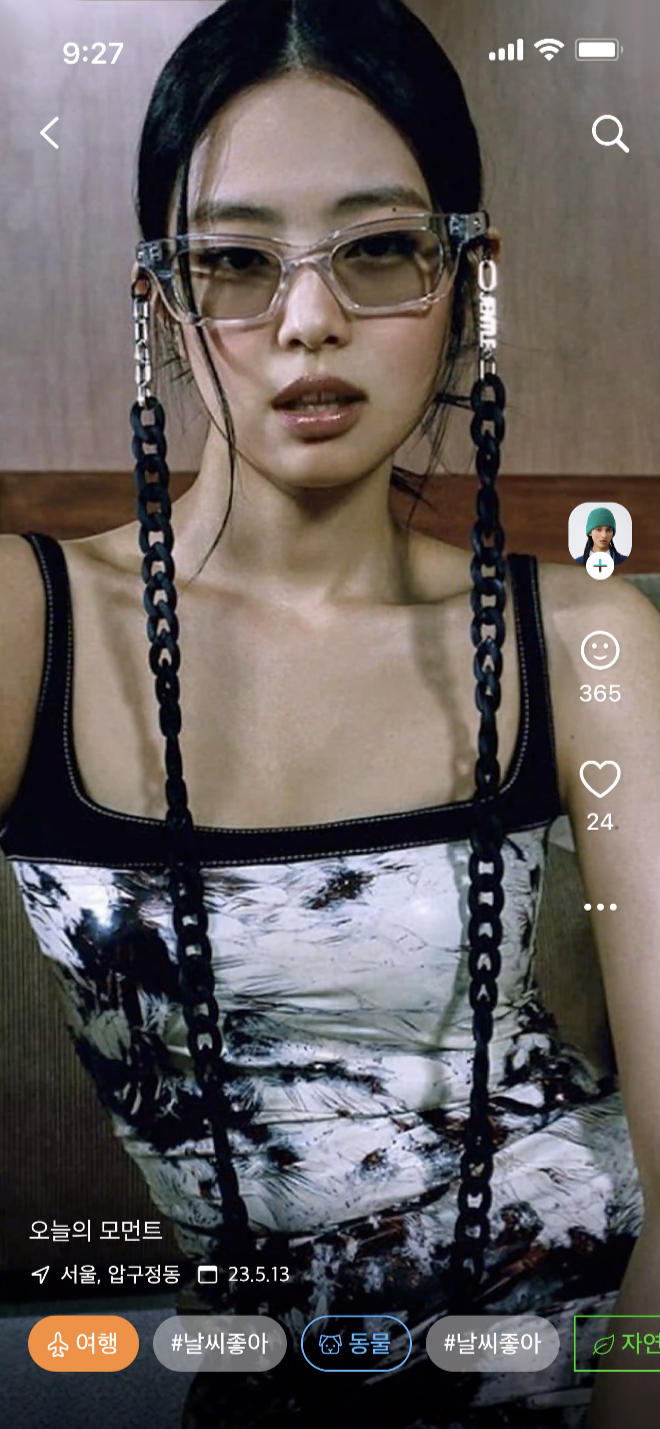
Task: React with the smiley face icon
Action: [x=600, y=651]
